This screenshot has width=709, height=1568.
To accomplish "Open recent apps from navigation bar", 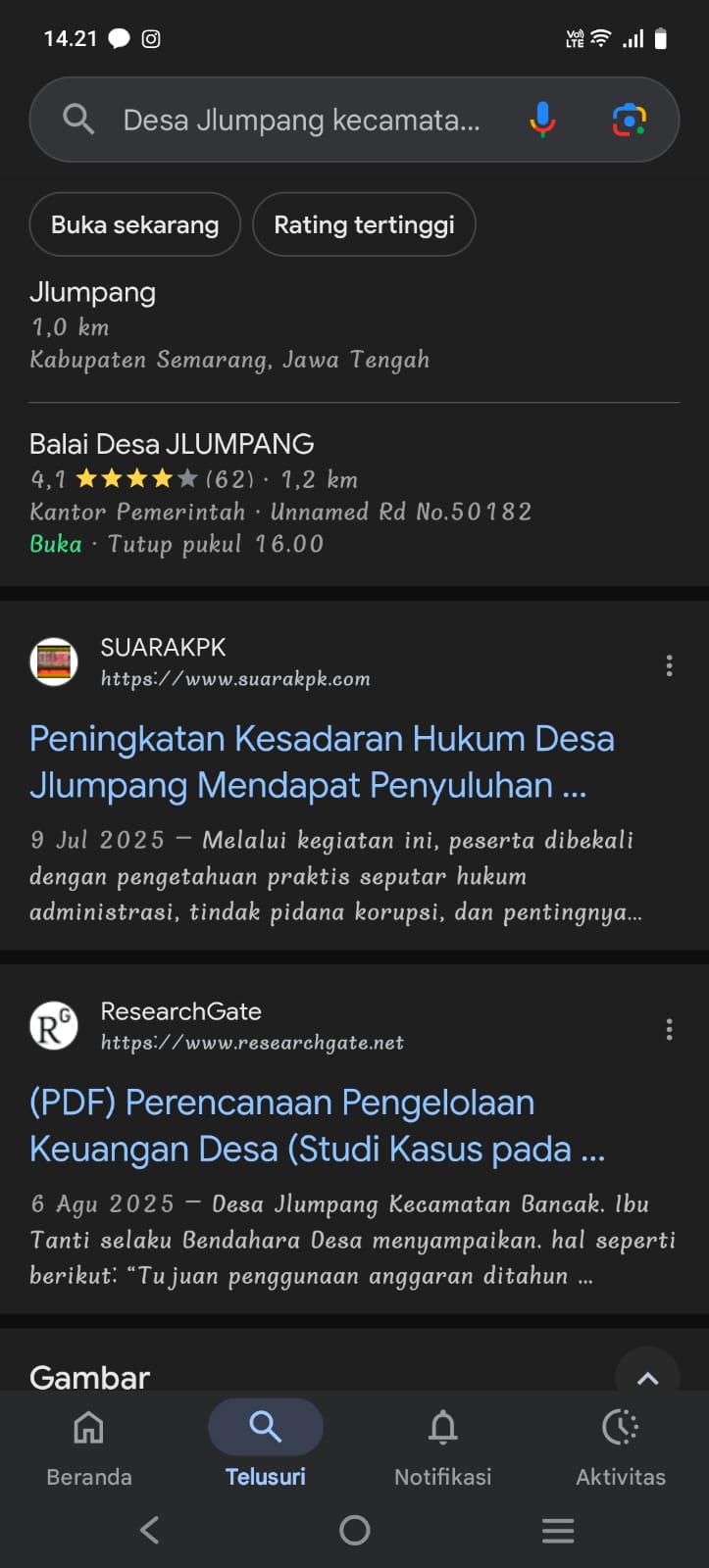I will coord(558,1530).
